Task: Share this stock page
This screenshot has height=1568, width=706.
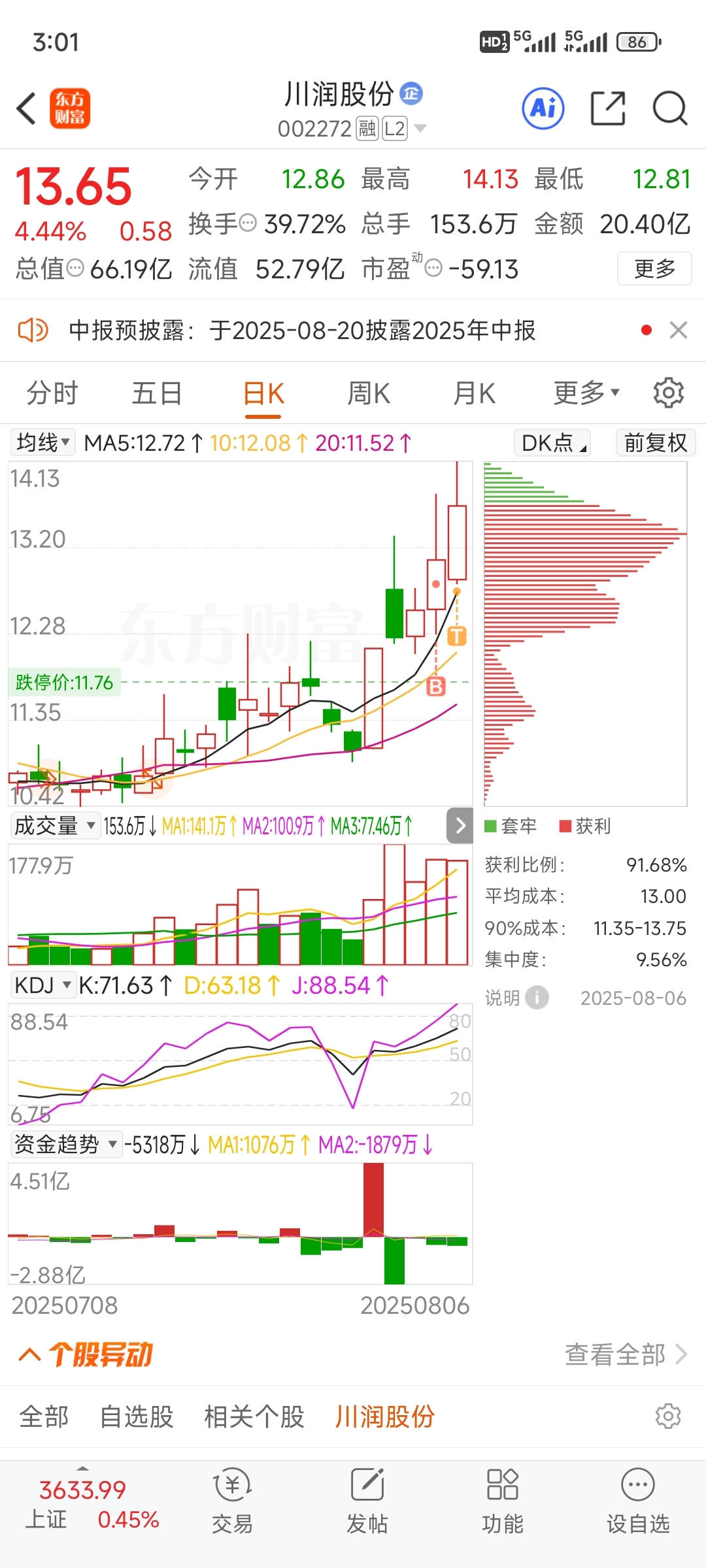Action: (x=608, y=108)
